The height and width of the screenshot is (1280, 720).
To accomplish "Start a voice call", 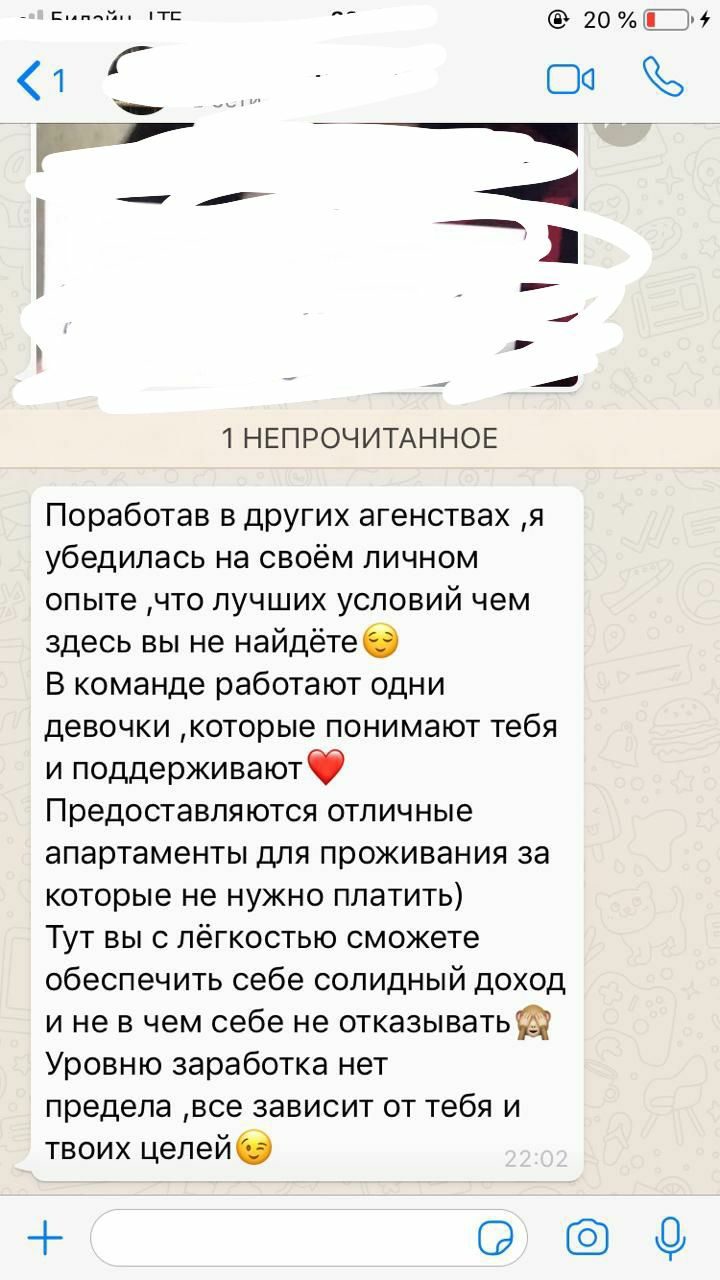I will (x=662, y=77).
